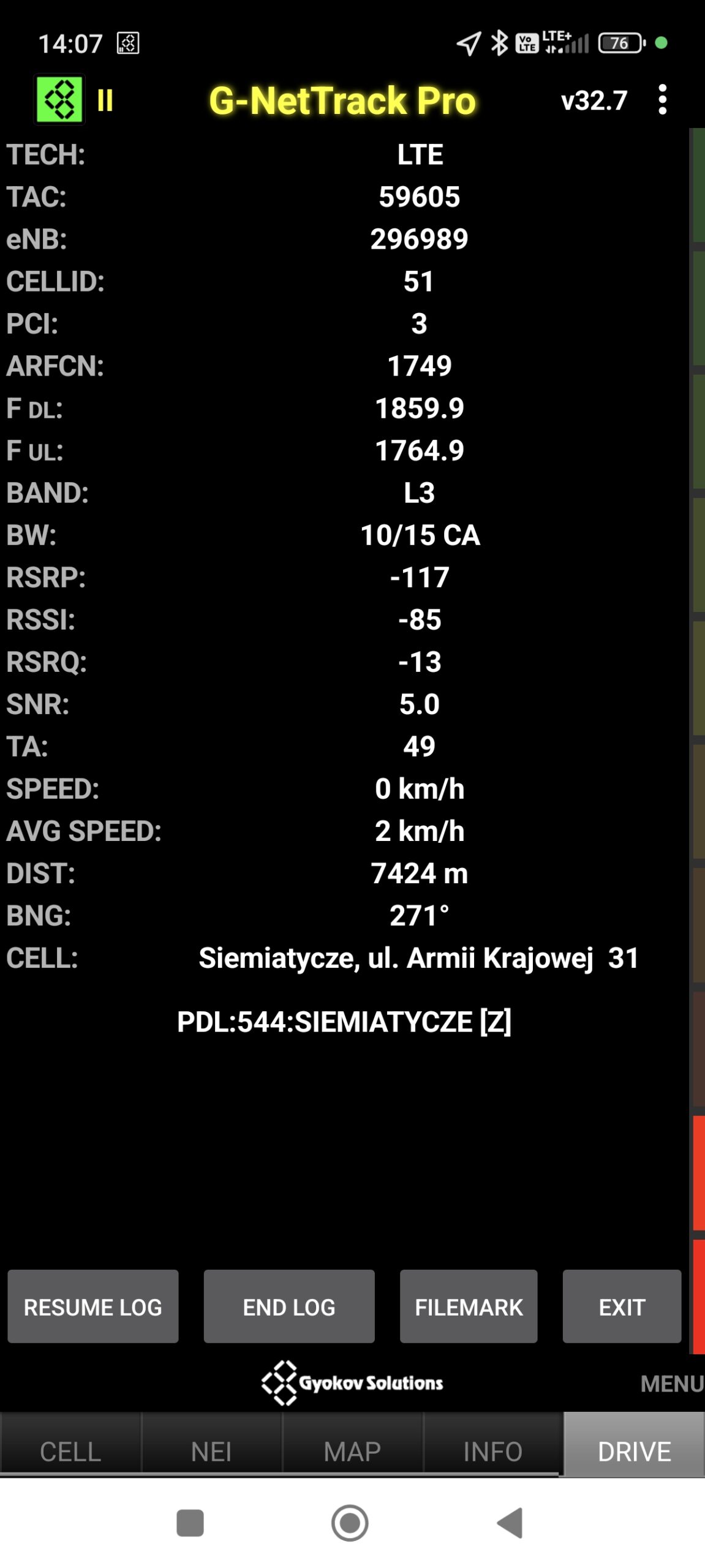Viewport: 705px width, 1568px height.
Task: End the current log
Action: click(x=289, y=1306)
